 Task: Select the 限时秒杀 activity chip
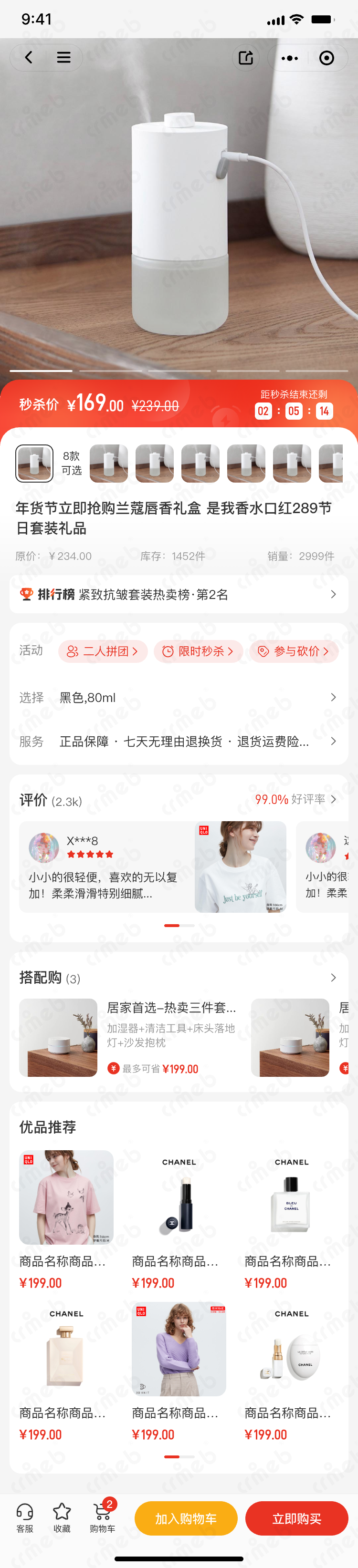pyautogui.click(x=198, y=651)
